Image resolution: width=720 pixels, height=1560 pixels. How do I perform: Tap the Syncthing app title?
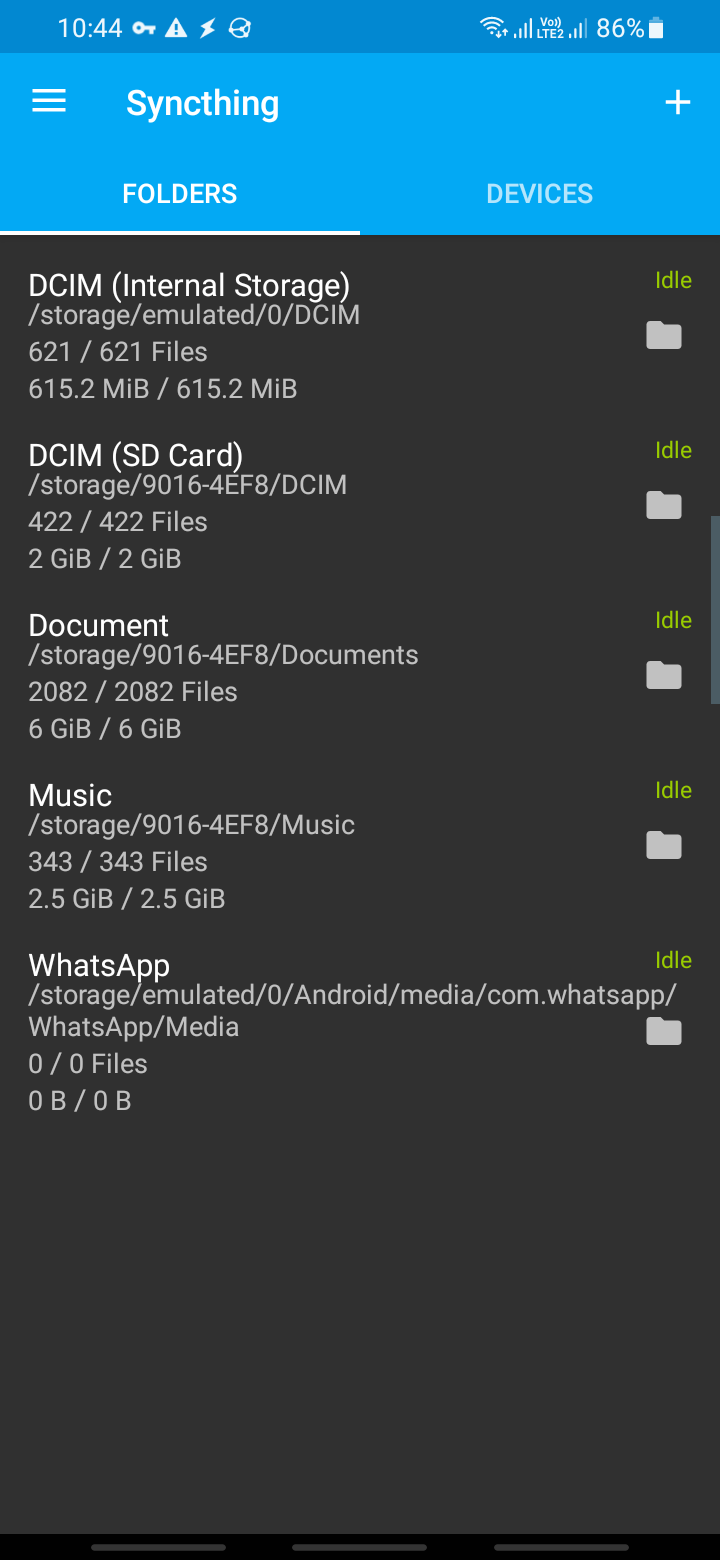(202, 101)
